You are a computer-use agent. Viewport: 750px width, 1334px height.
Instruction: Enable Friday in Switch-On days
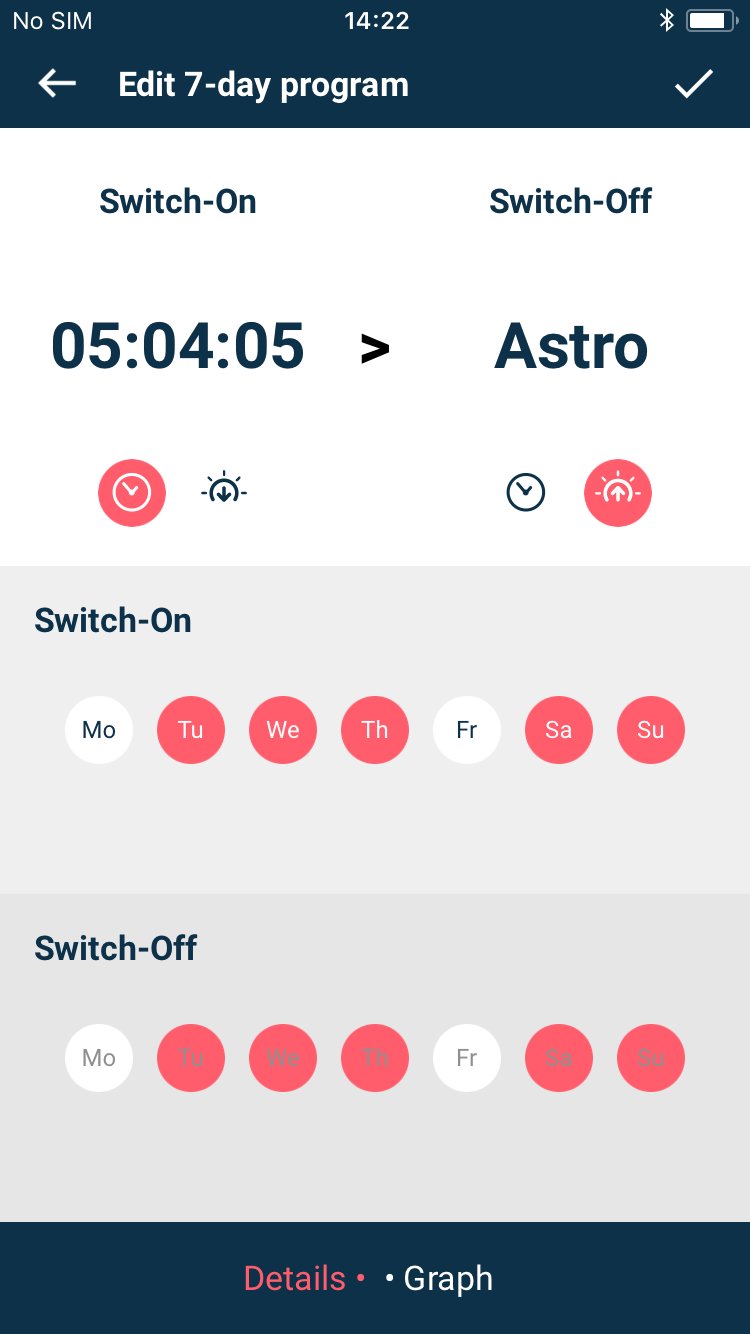[x=467, y=730]
